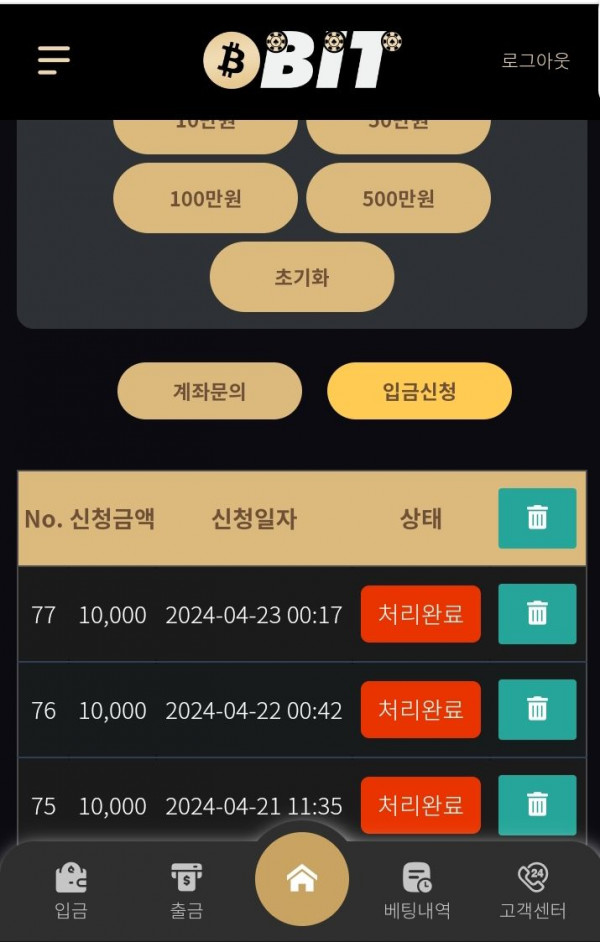Viewport: 600px width, 942px height.
Task: Tap 처리완료 status on record 77
Action: pos(420,614)
